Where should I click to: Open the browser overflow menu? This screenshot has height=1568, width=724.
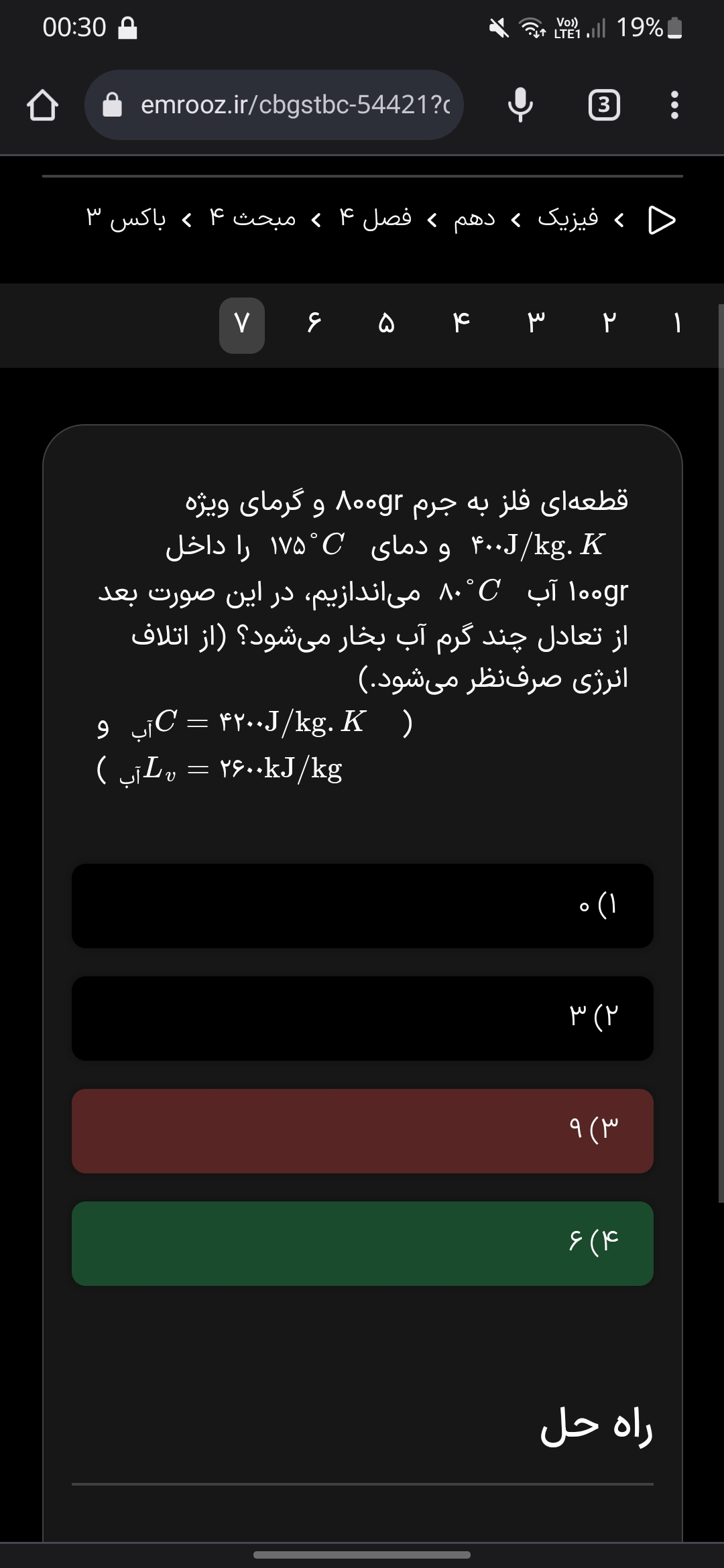pyautogui.click(x=674, y=105)
